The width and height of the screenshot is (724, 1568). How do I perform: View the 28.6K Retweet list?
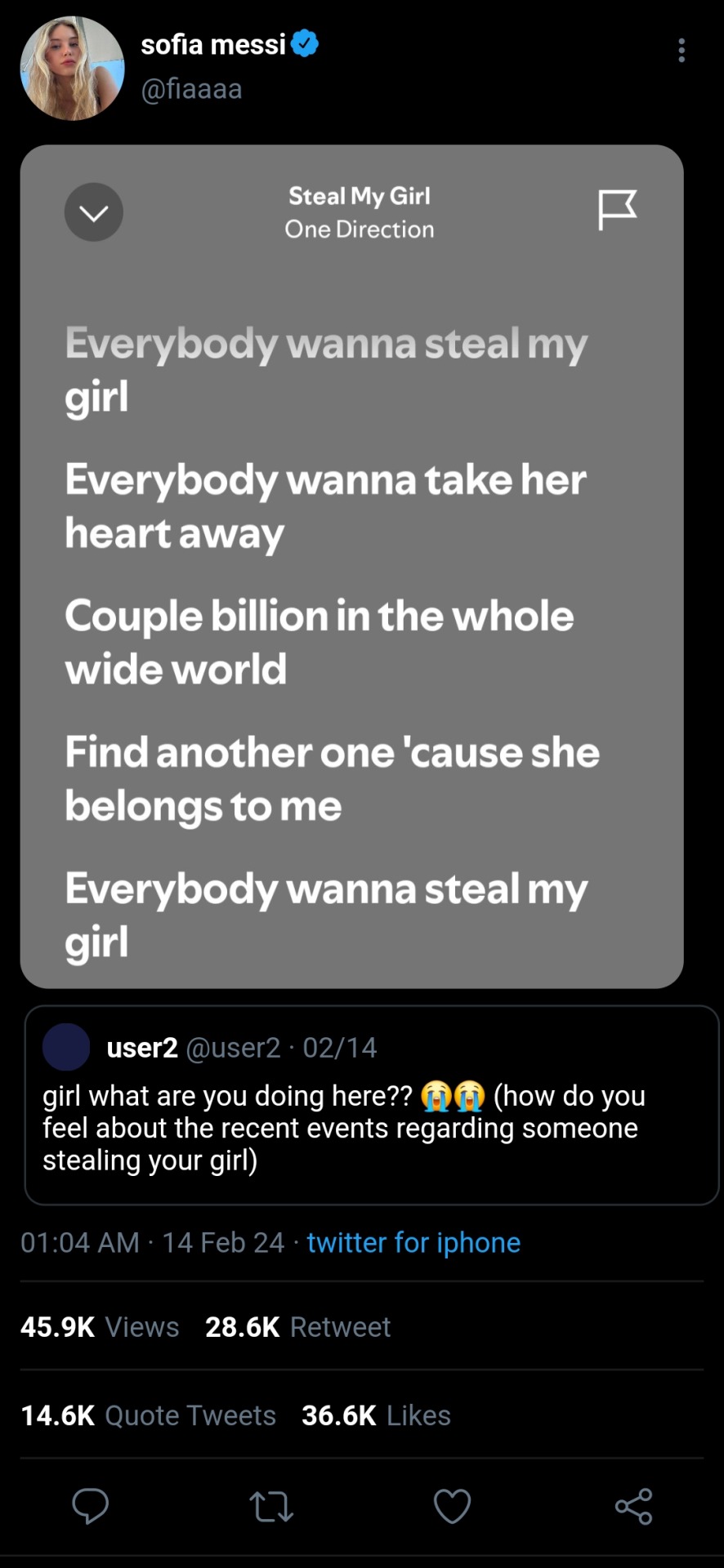pyautogui.click(x=297, y=1327)
